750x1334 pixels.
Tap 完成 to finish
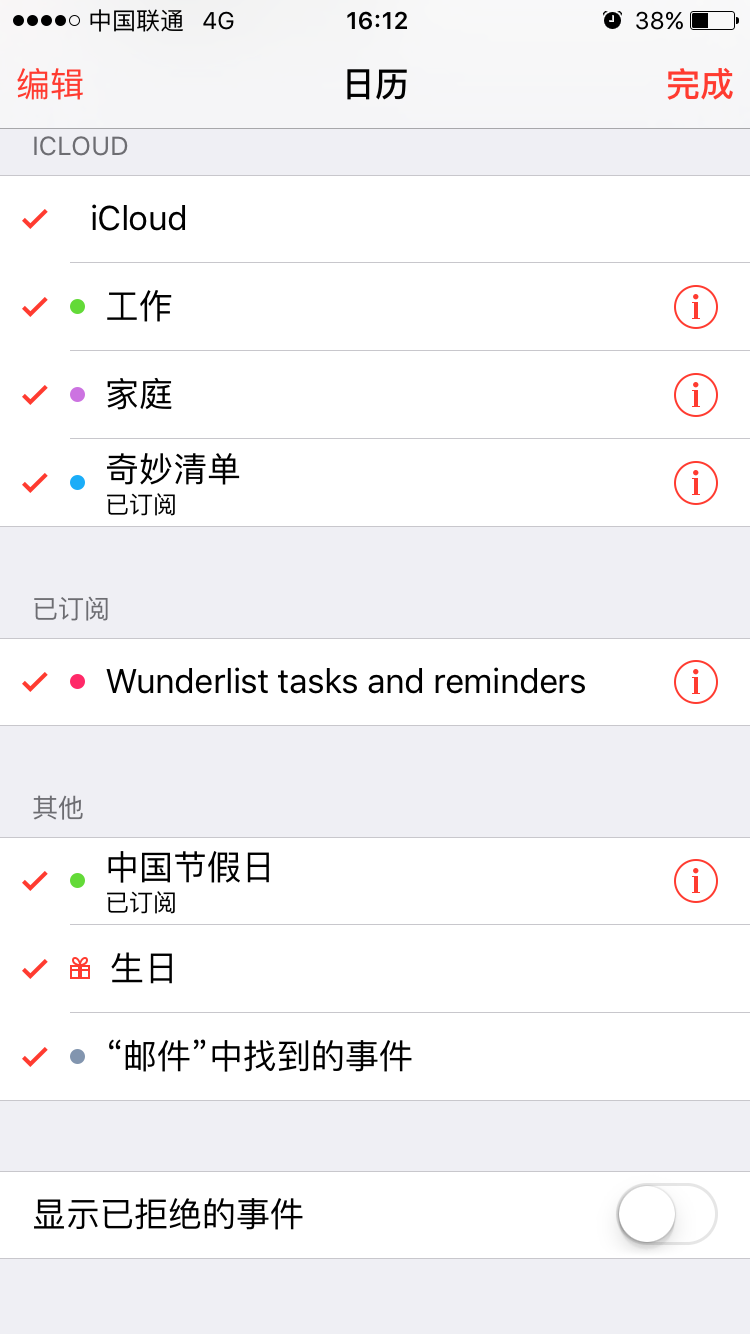700,85
